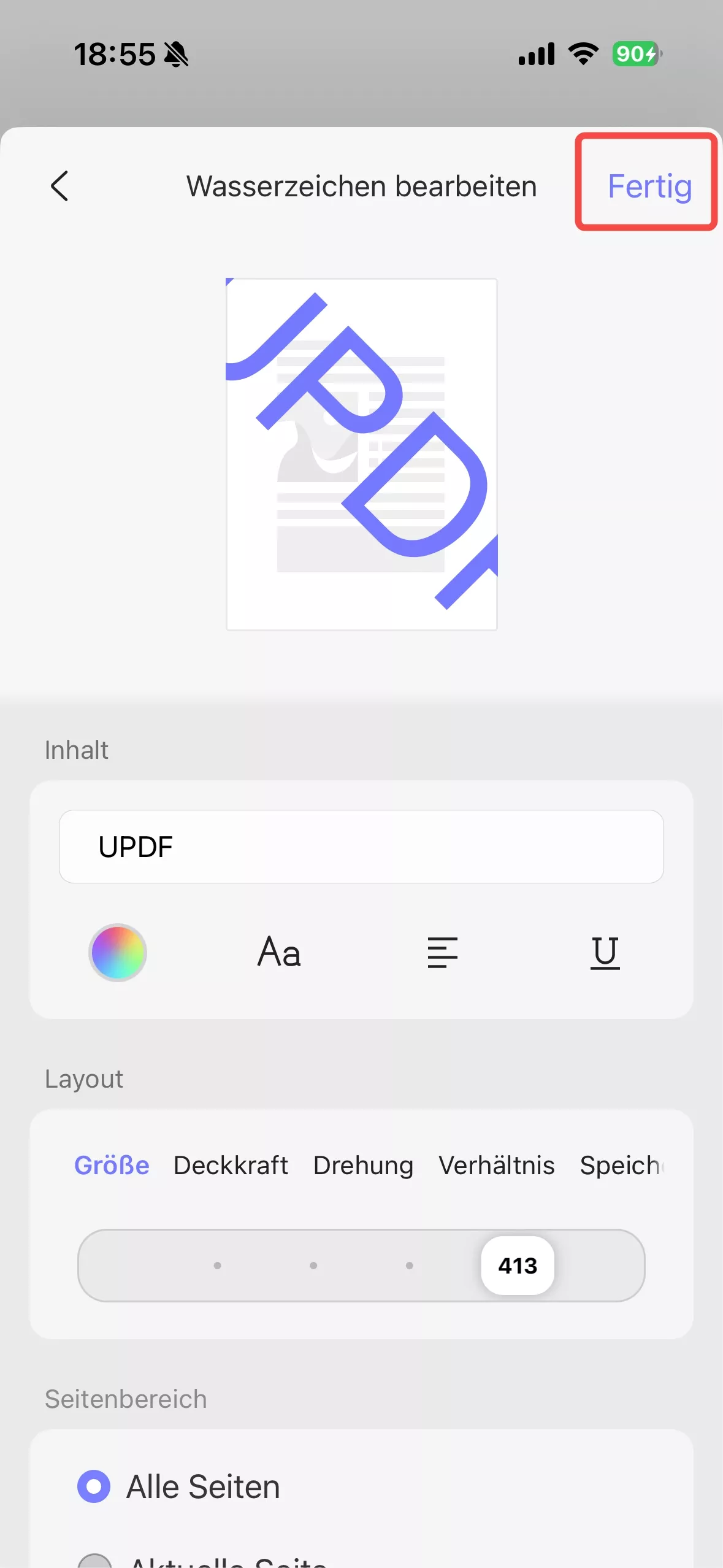Open the Aa font options
The height and width of the screenshot is (1568, 723).
(x=279, y=953)
